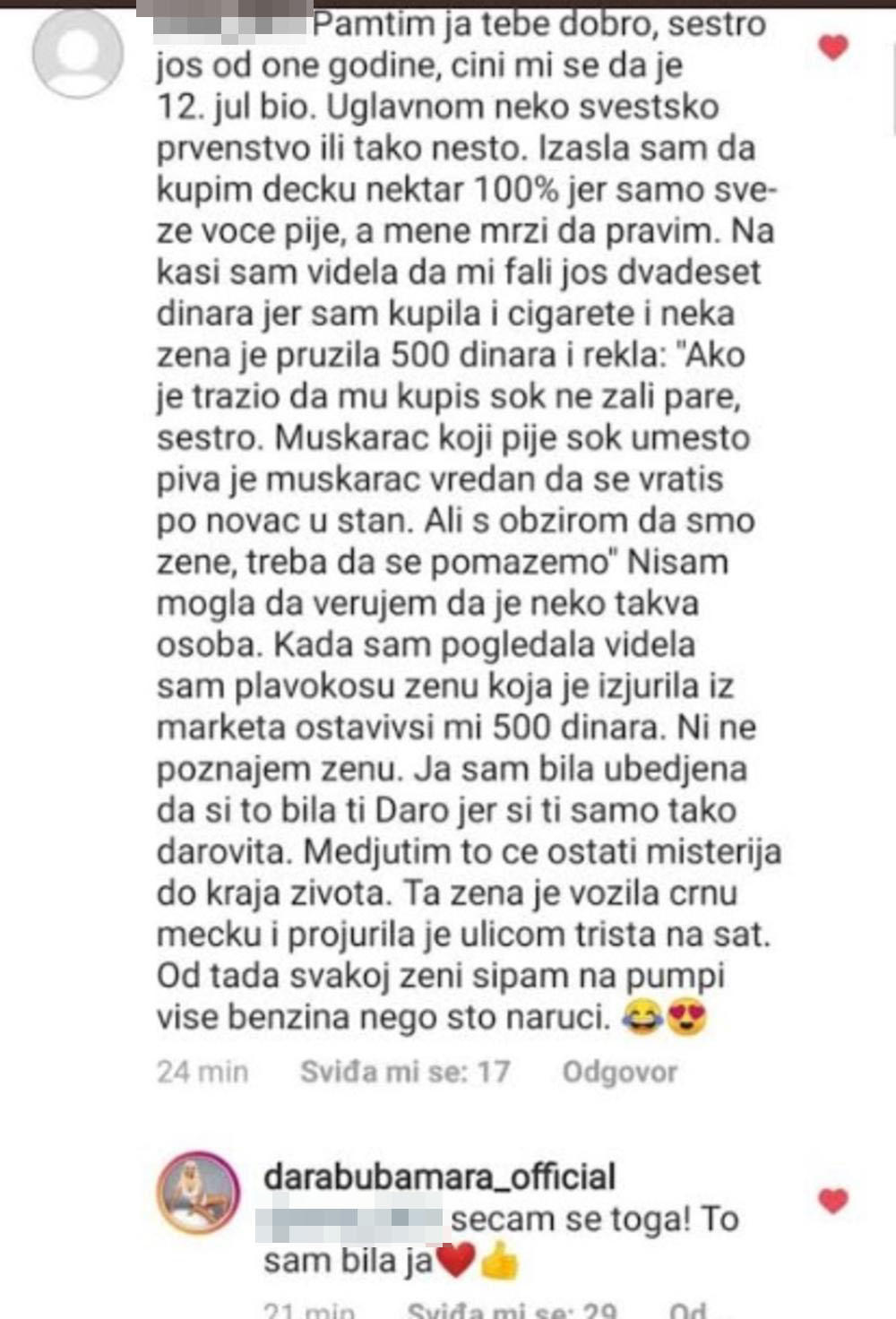The width and height of the screenshot is (896, 1319).
Task: Like darabubamara_official's reply comment
Action: click(x=833, y=1200)
